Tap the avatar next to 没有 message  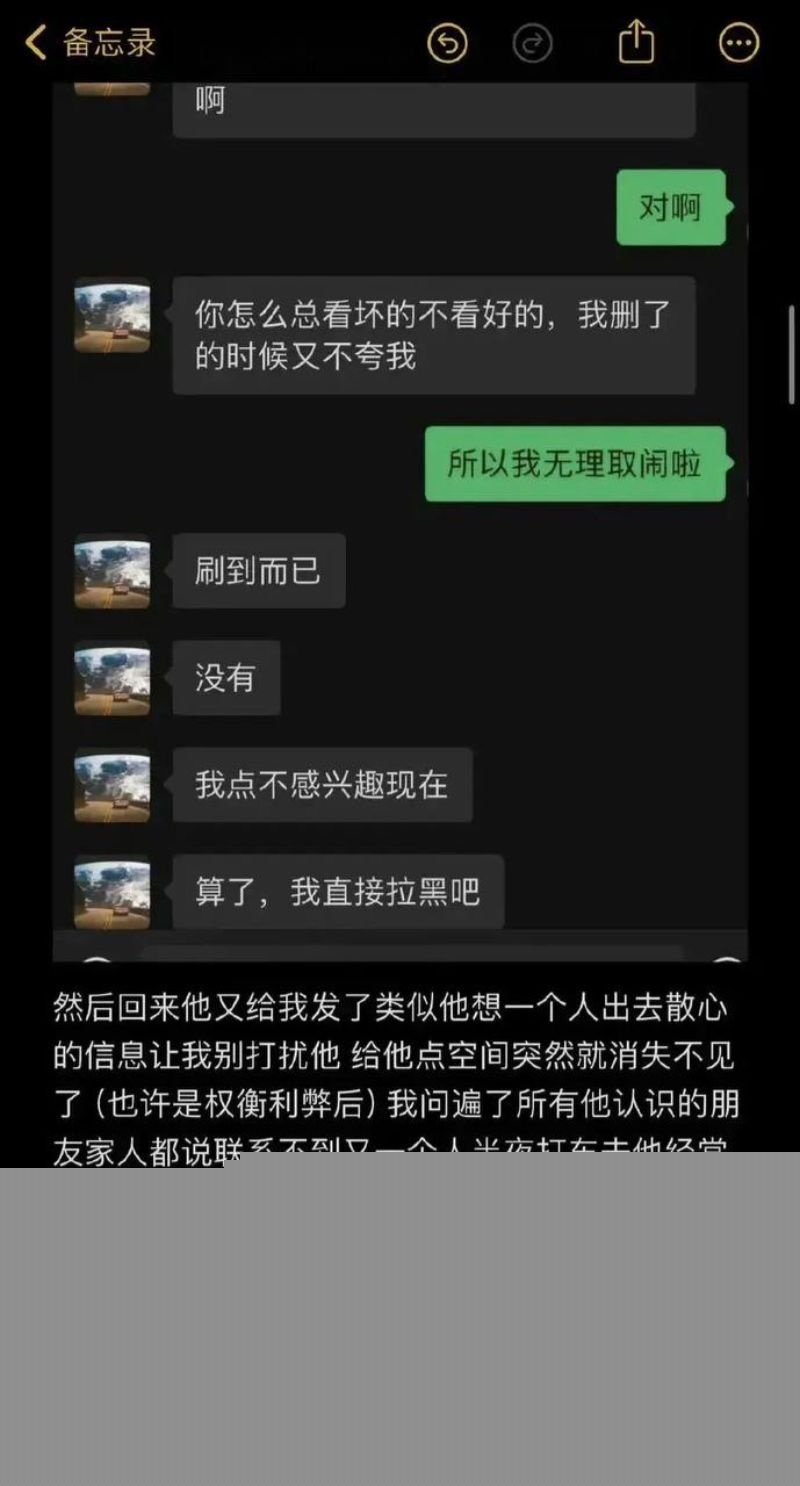(x=112, y=678)
